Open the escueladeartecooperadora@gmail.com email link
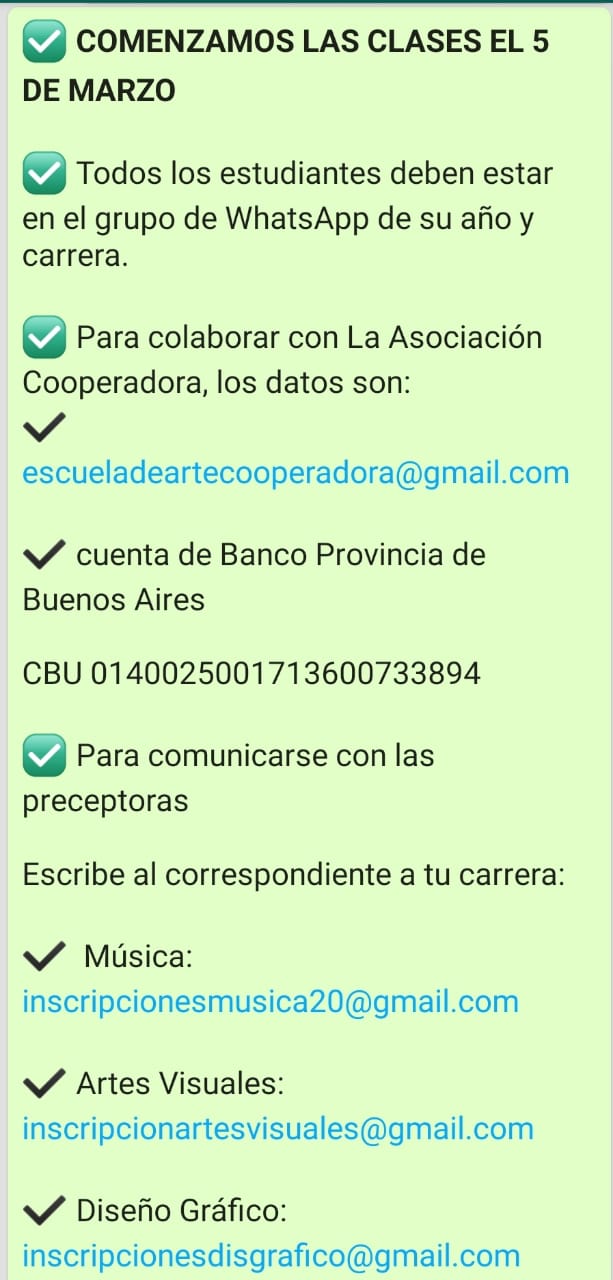613x1280 pixels. pos(296,473)
